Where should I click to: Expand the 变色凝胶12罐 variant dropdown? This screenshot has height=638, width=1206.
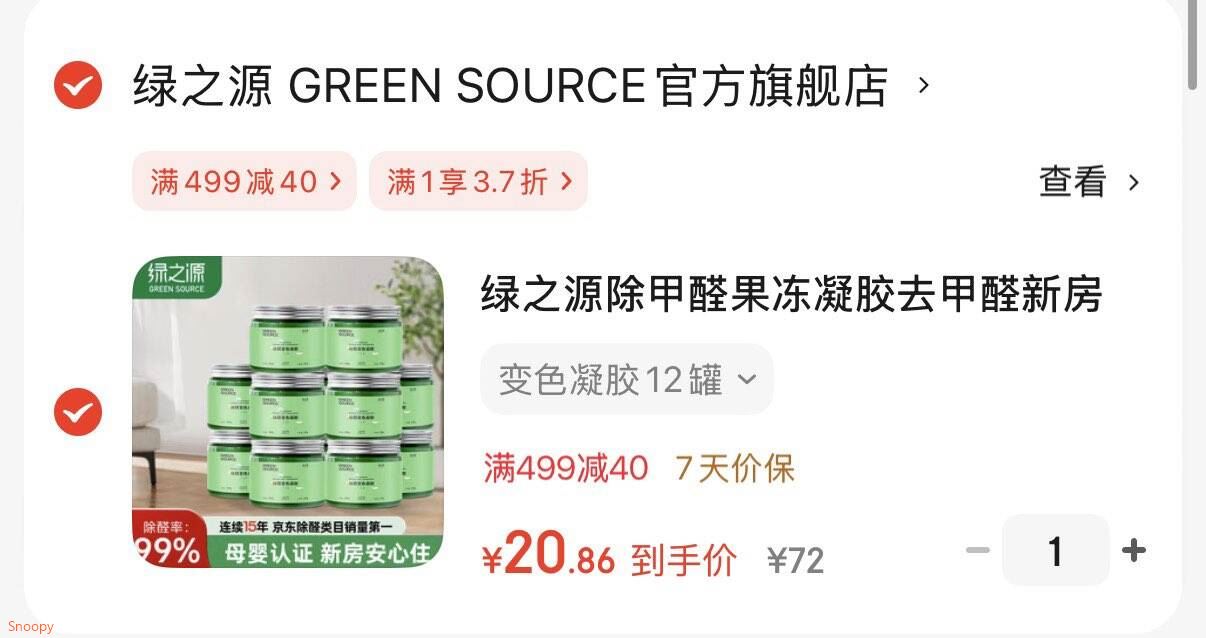627,380
